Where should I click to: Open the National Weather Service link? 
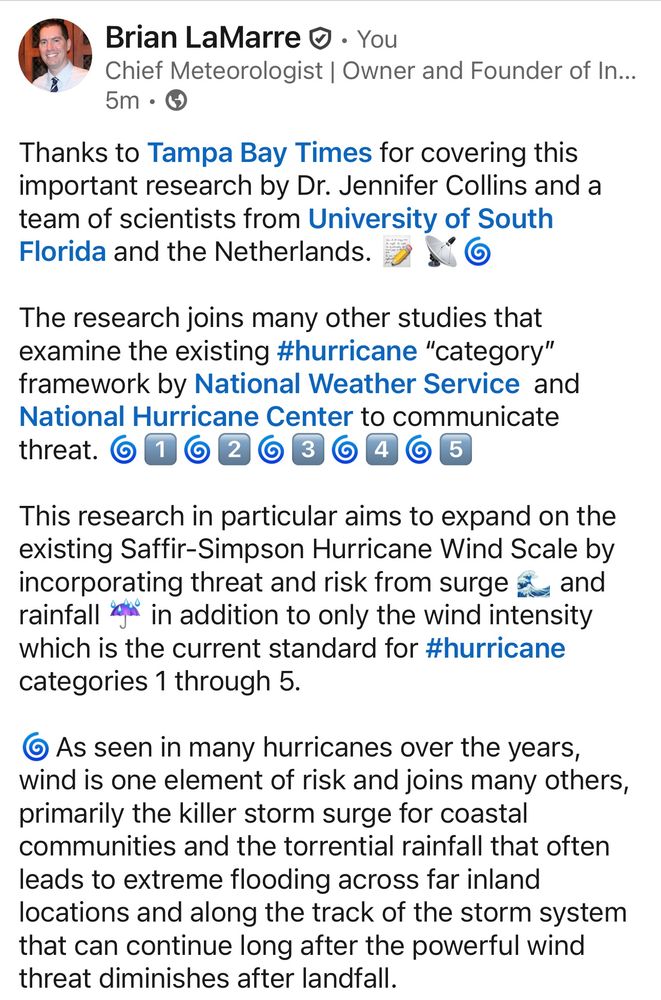pyautogui.click(x=357, y=383)
